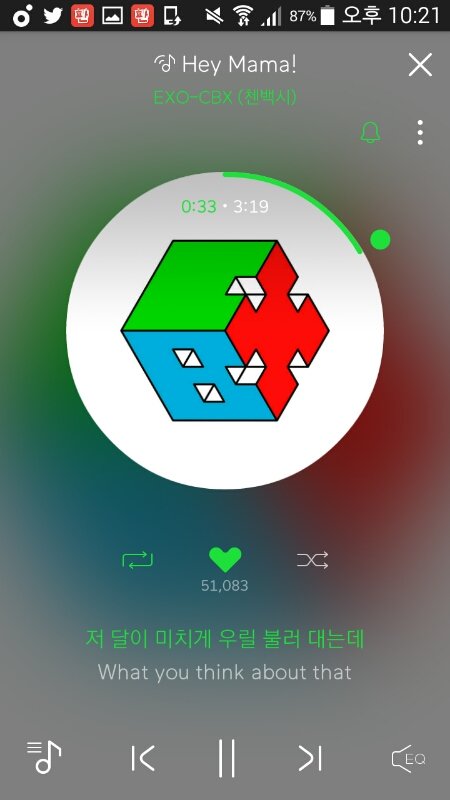This screenshot has height=800, width=450.
Task: Tap the album cover art
Action: click(225, 330)
